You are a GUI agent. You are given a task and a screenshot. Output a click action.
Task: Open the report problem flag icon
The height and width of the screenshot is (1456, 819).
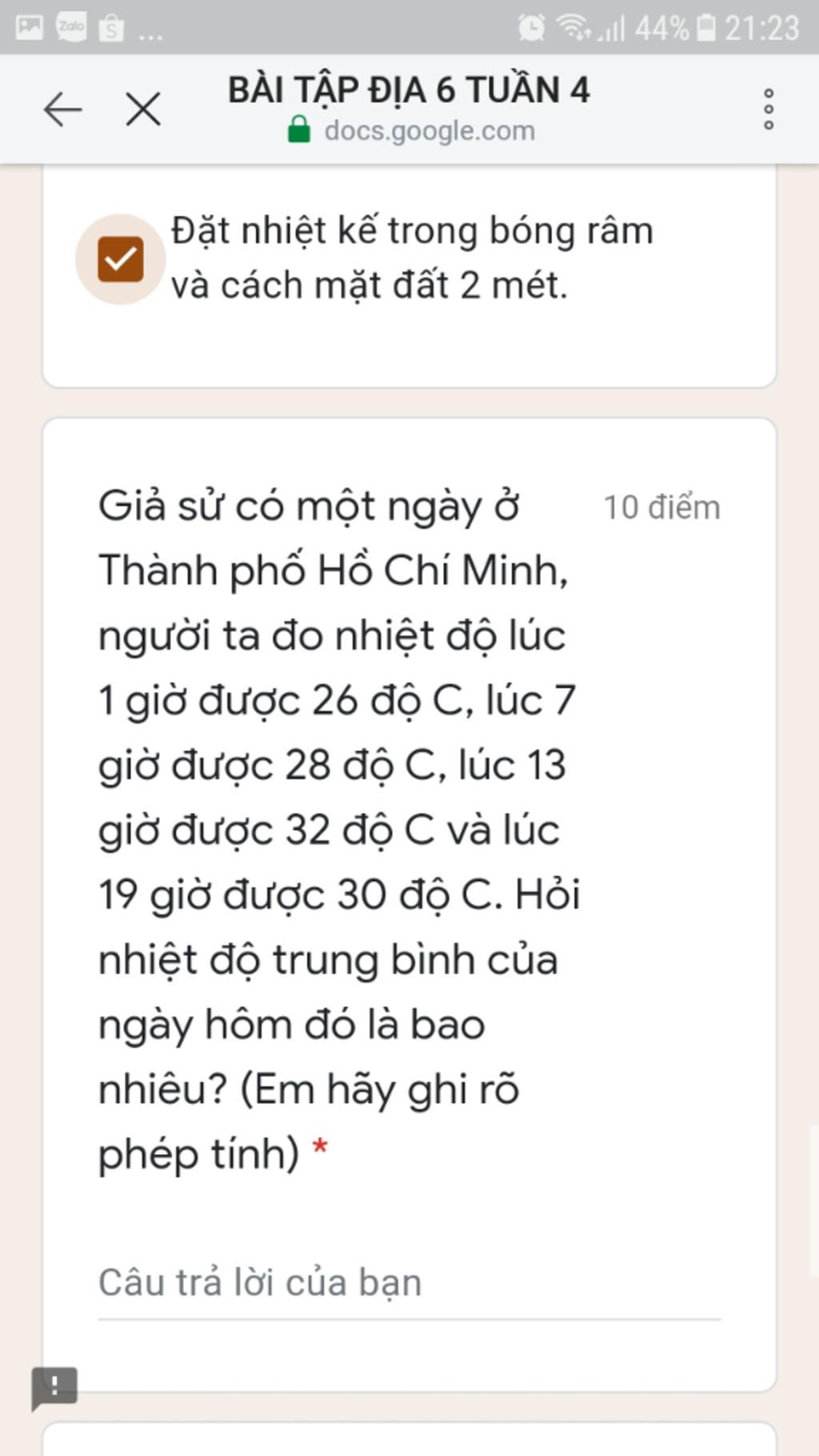(x=54, y=1386)
